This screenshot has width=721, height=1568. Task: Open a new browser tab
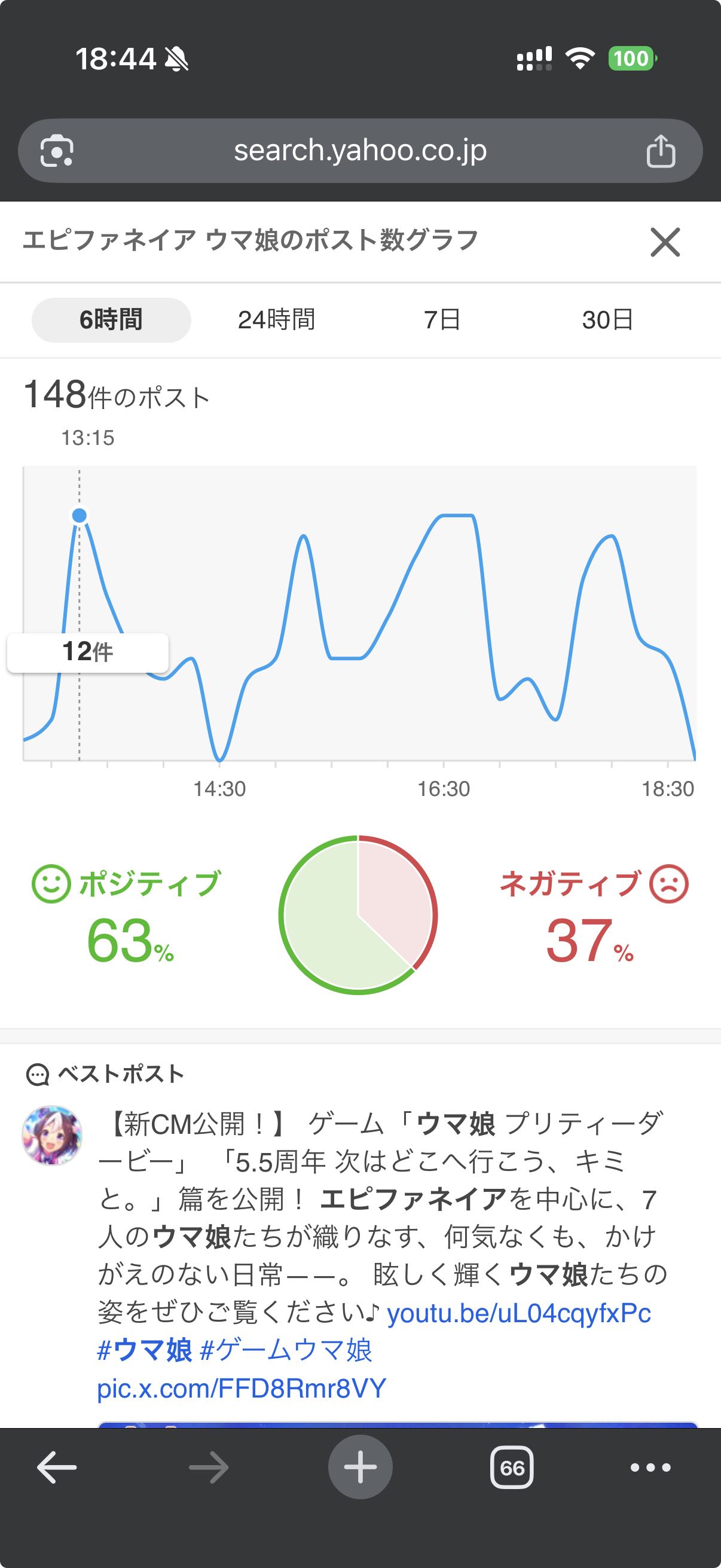click(360, 1467)
